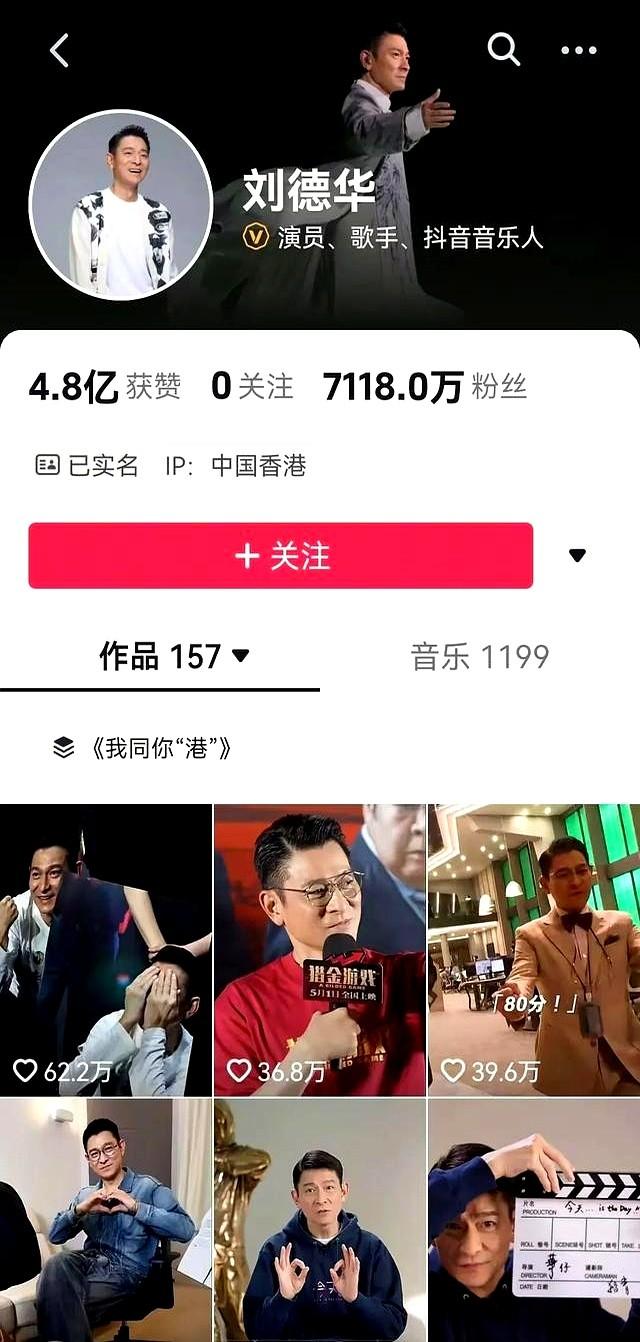Viewport: 640px width, 1342px height.
Task: Select the 作品 157 tab
Action: pos(173,657)
